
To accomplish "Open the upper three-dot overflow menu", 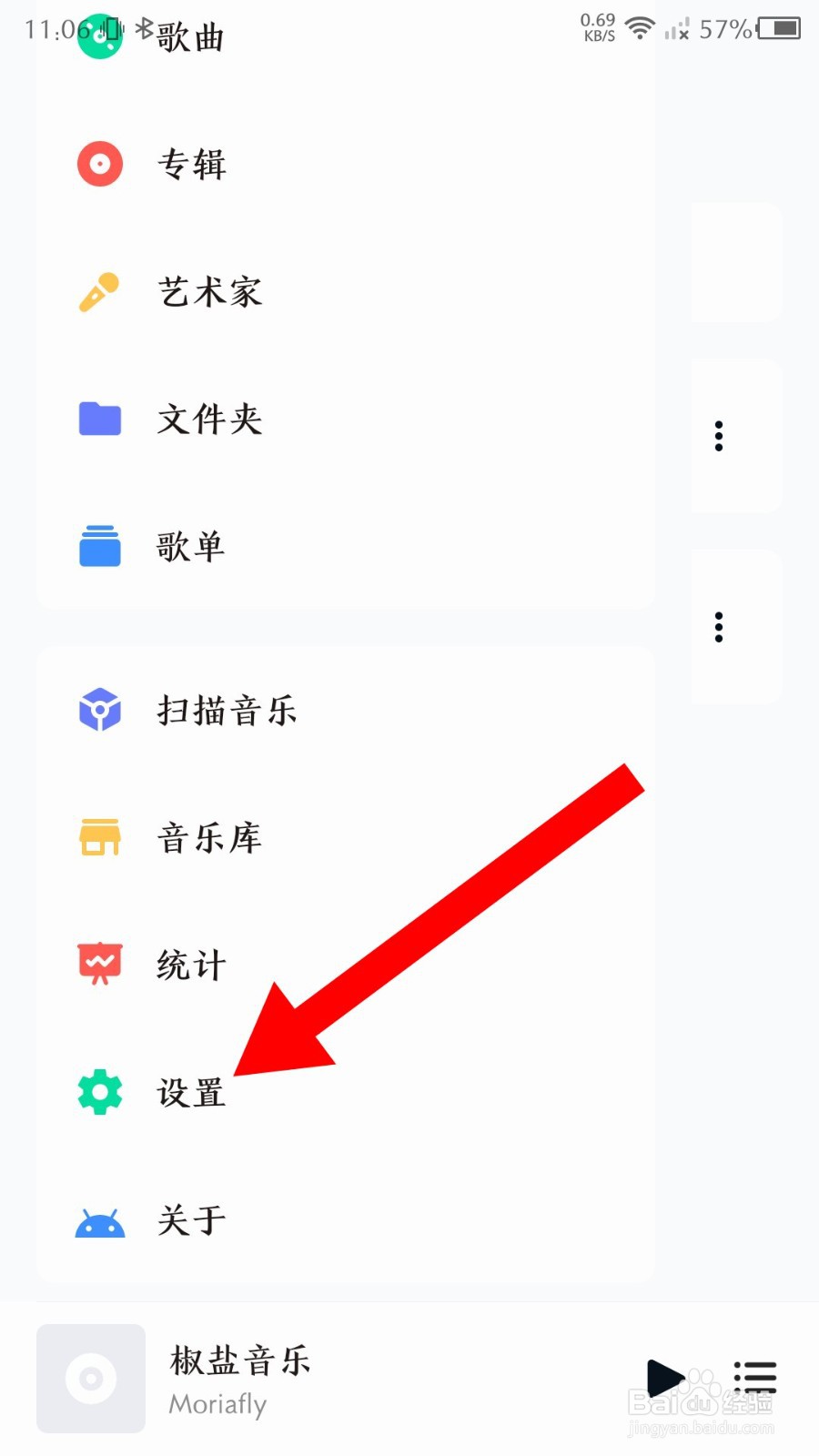I will [x=719, y=437].
